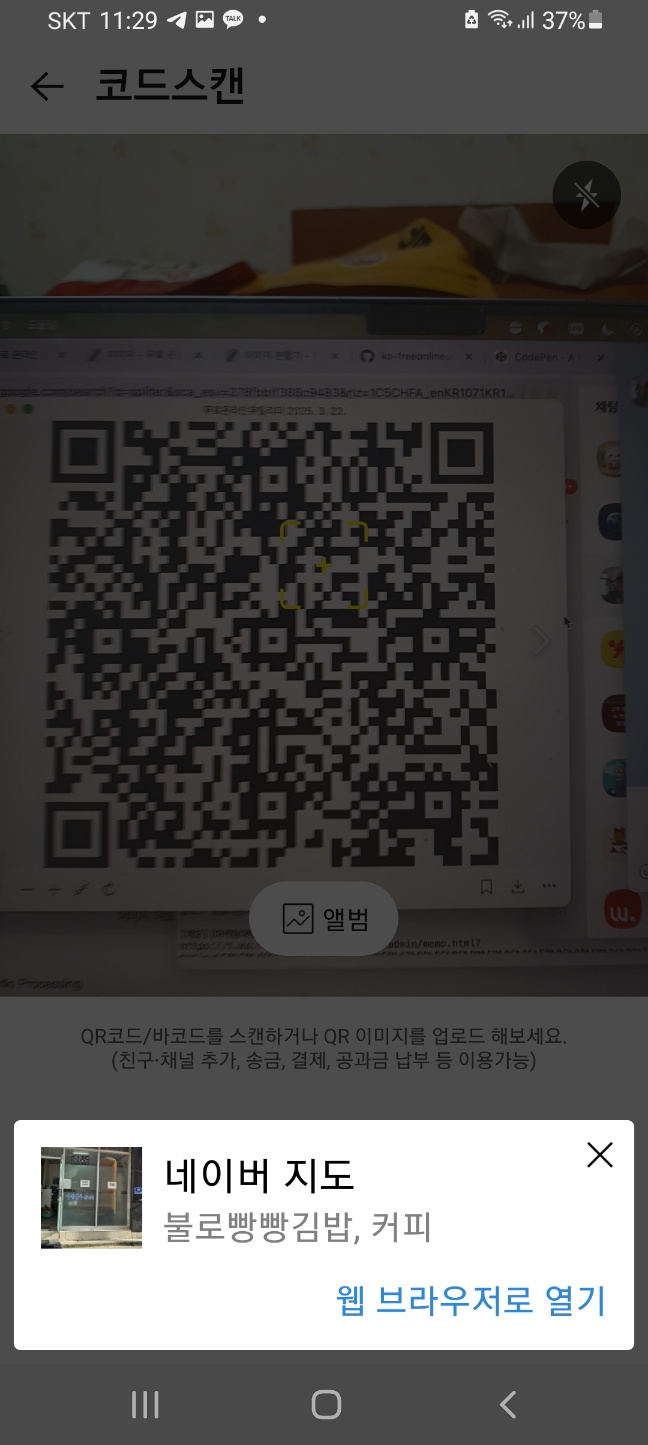This screenshot has width=648, height=1445.
Task: Open the 네이버 지도 result thumbnail
Action: (91, 1197)
